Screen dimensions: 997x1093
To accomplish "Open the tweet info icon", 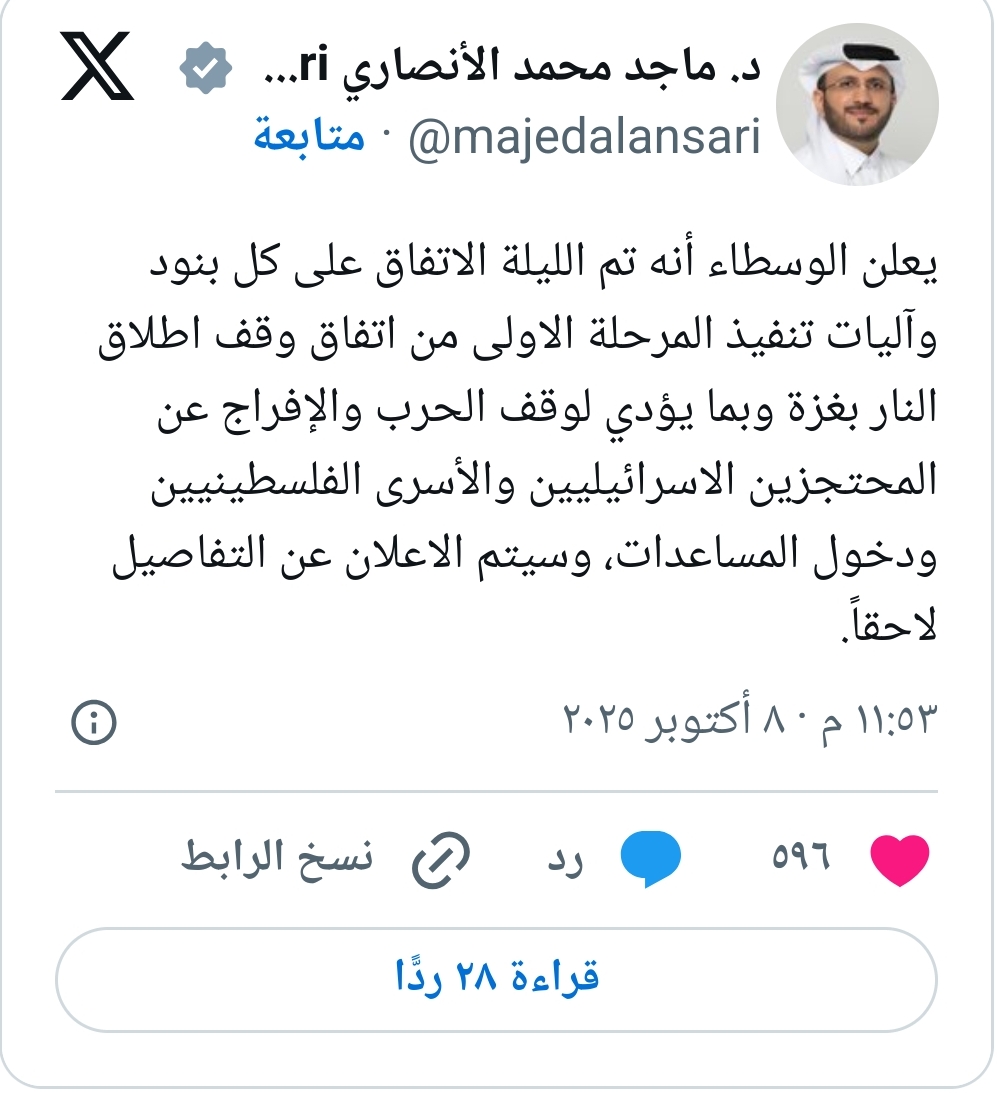I will (x=95, y=722).
